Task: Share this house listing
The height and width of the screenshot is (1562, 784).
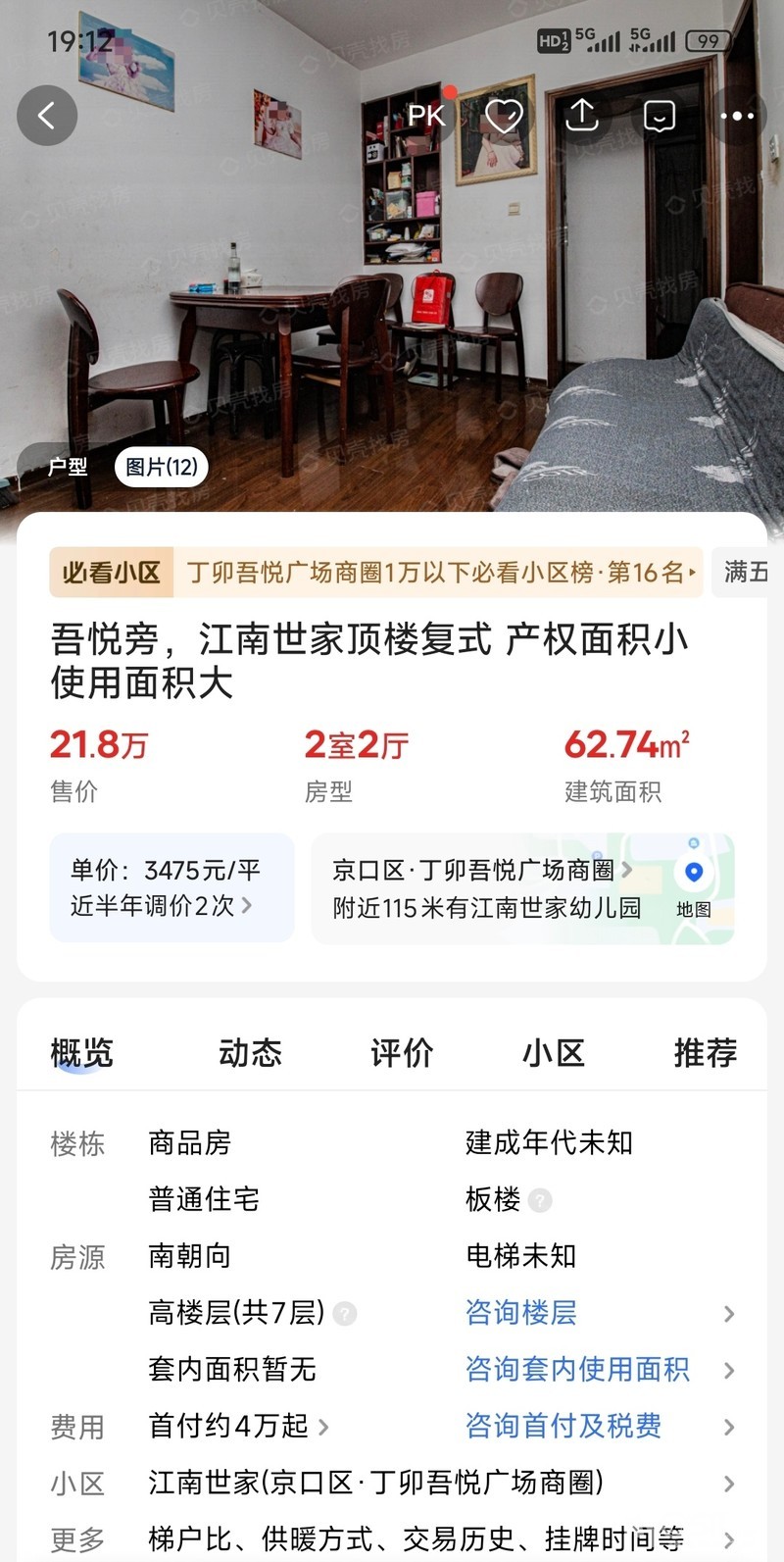Action: click(582, 116)
